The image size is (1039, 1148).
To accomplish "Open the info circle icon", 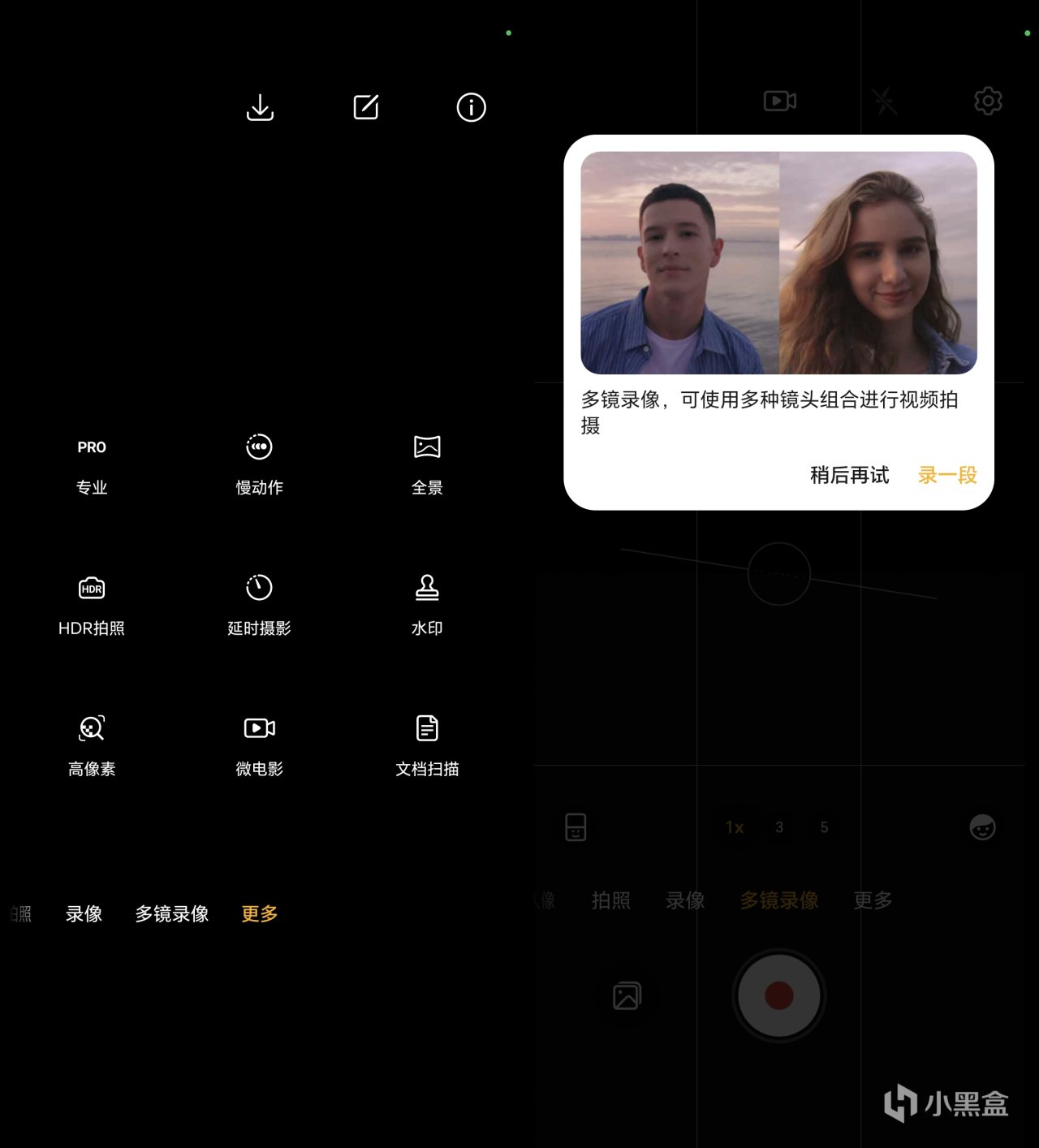I will pyautogui.click(x=471, y=107).
